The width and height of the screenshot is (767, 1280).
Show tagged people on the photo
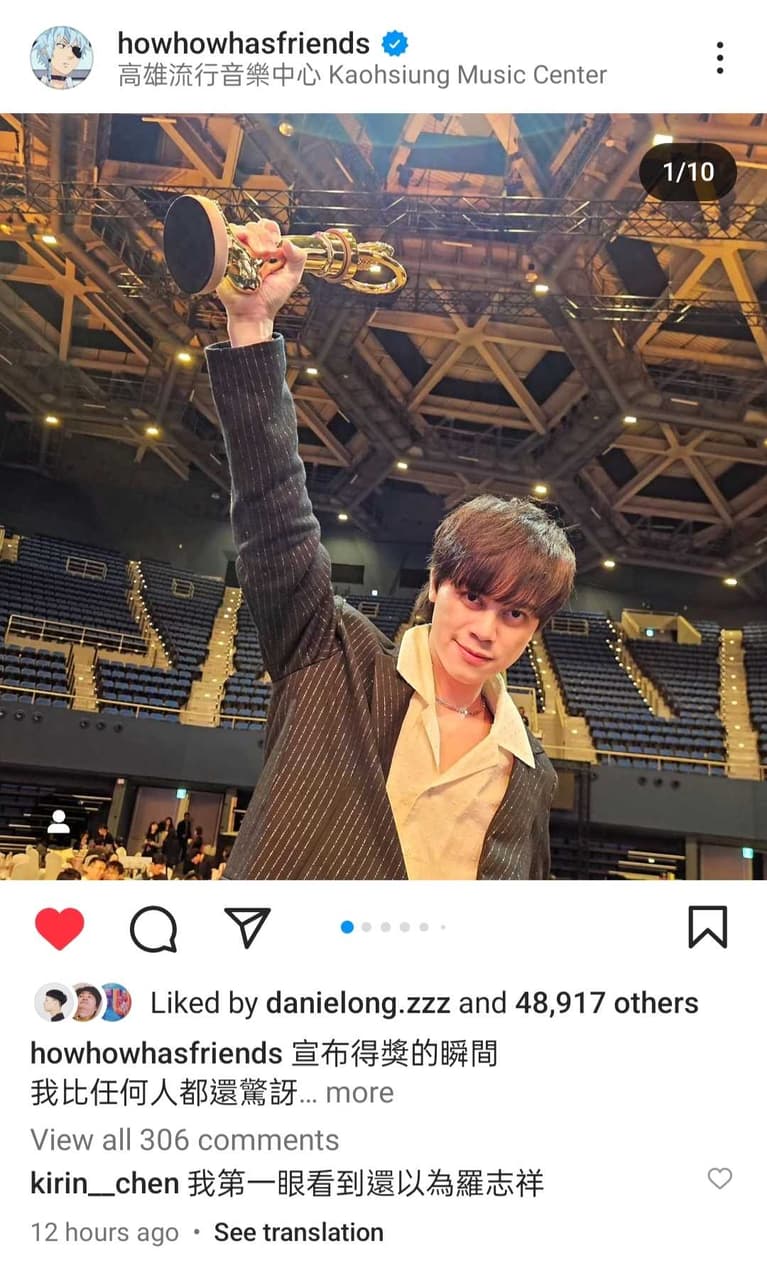[59, 823]
